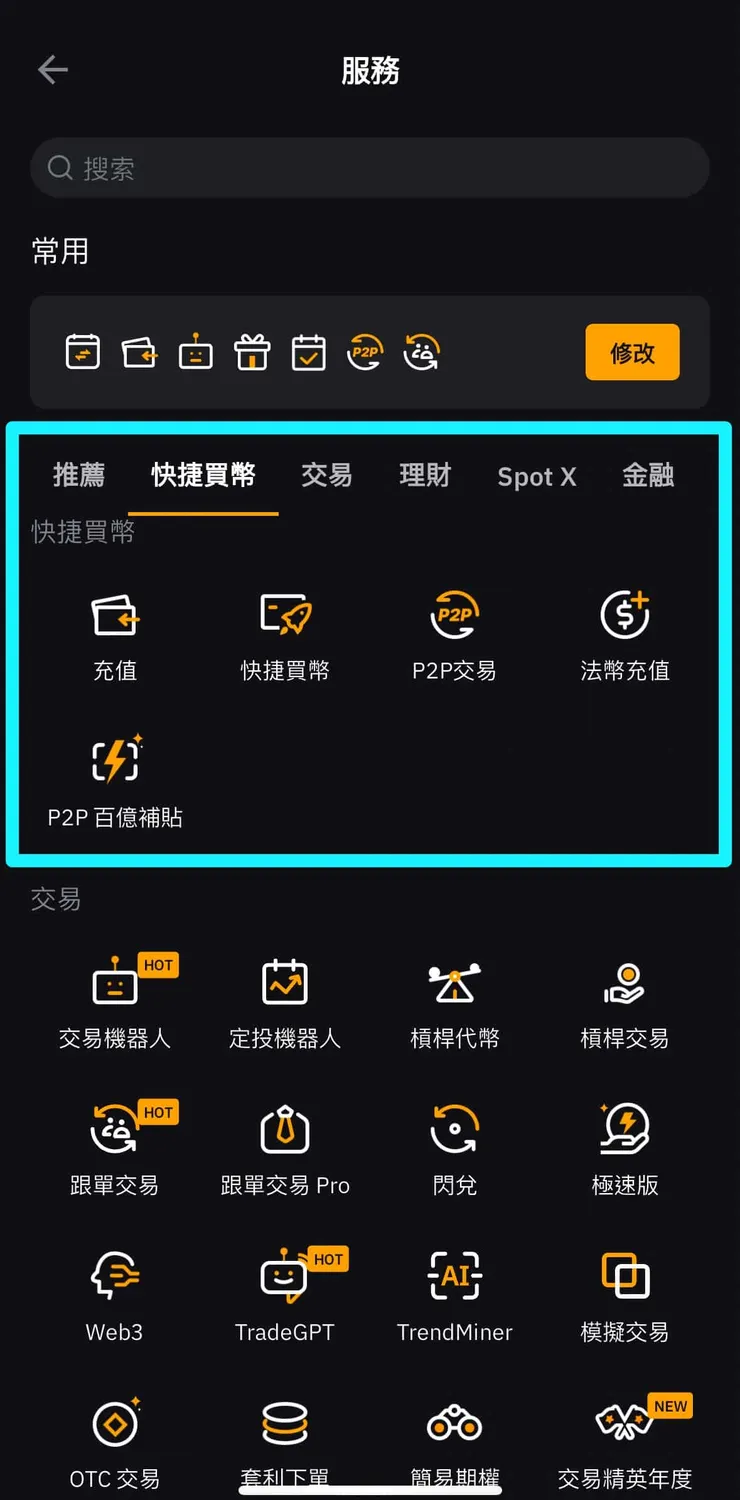Select the 槓桿代幣 scales icon
The width and height of the screenshot is (740, 1500).
[x=454, y=983]
